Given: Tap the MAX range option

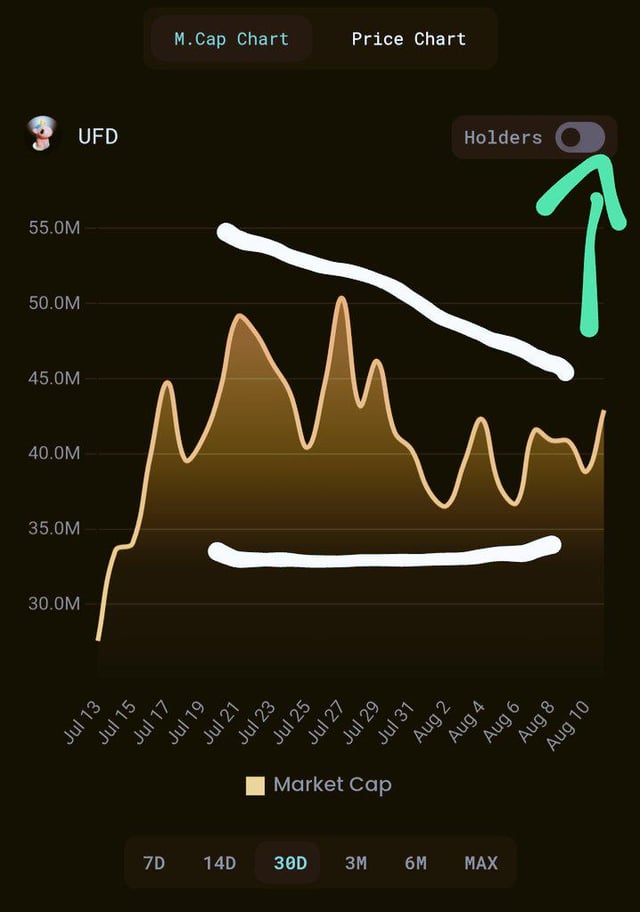Looking at the screenshot, I should (x=481, y=862).
